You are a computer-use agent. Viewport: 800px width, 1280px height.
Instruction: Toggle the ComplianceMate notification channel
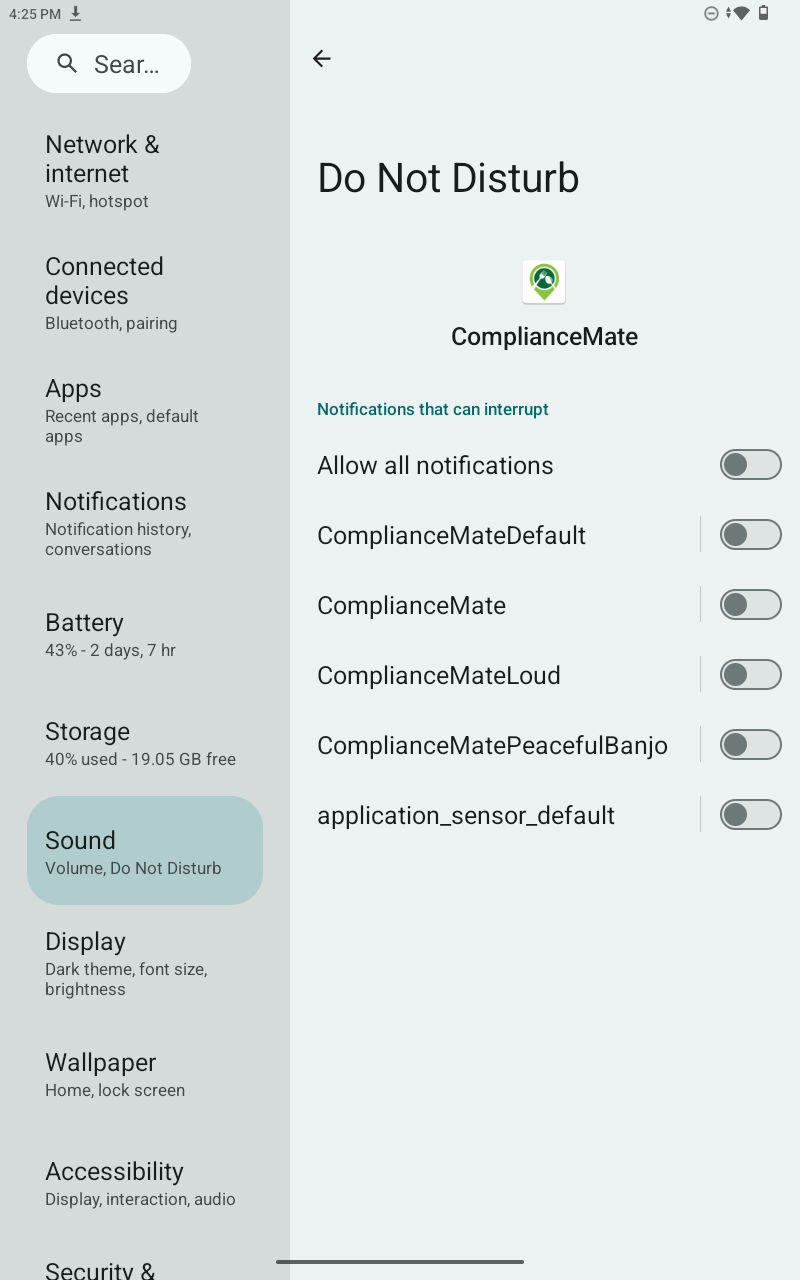click(751, 604)
